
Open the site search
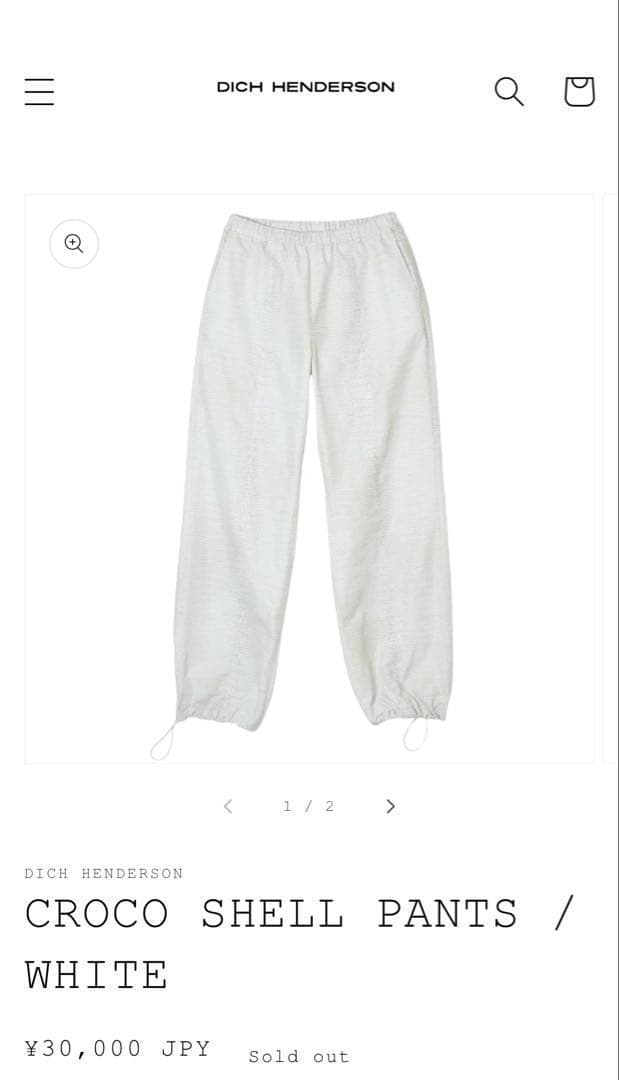click(x=509, y=91)
